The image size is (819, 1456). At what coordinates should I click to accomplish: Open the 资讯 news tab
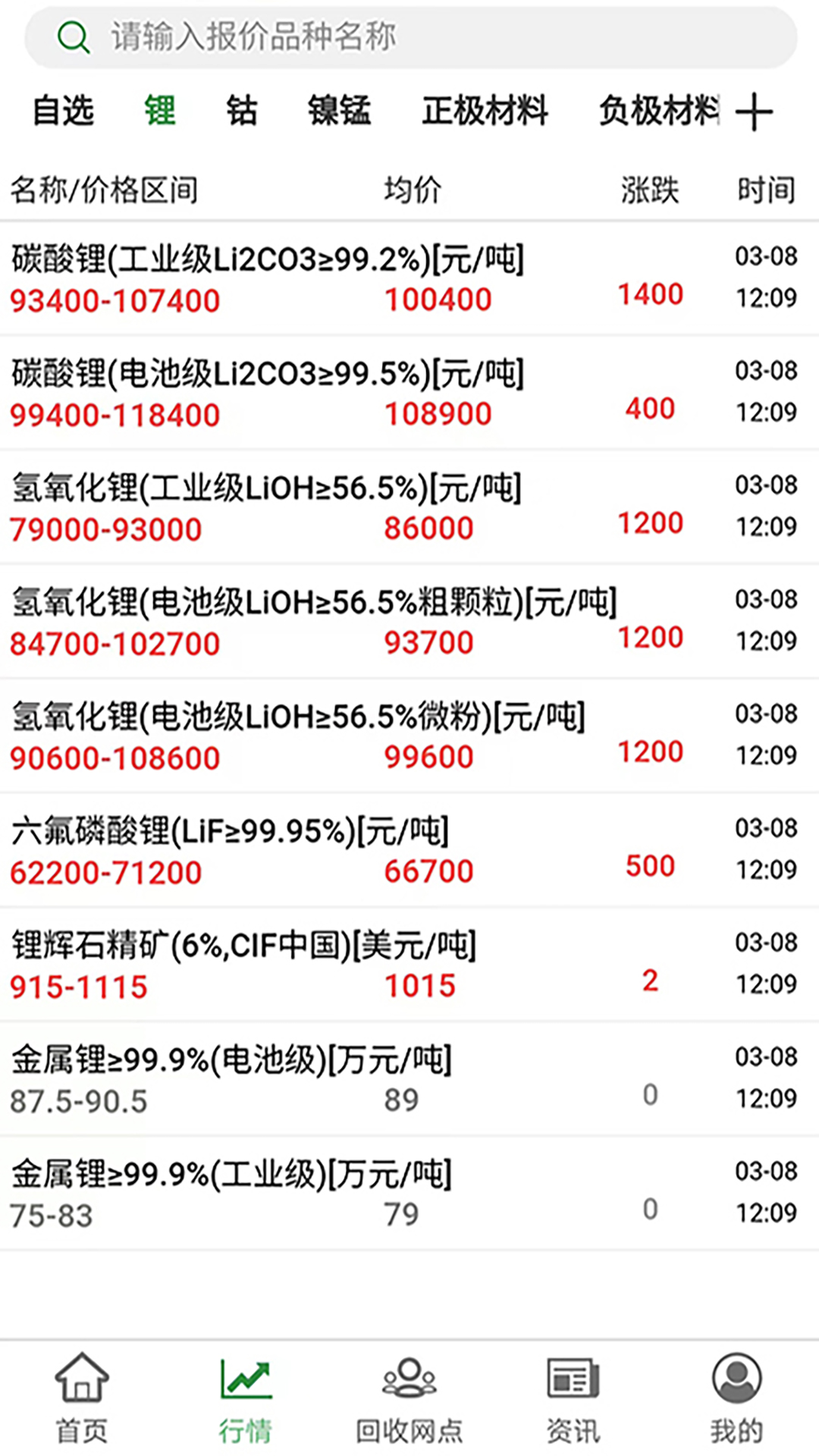573,1399
